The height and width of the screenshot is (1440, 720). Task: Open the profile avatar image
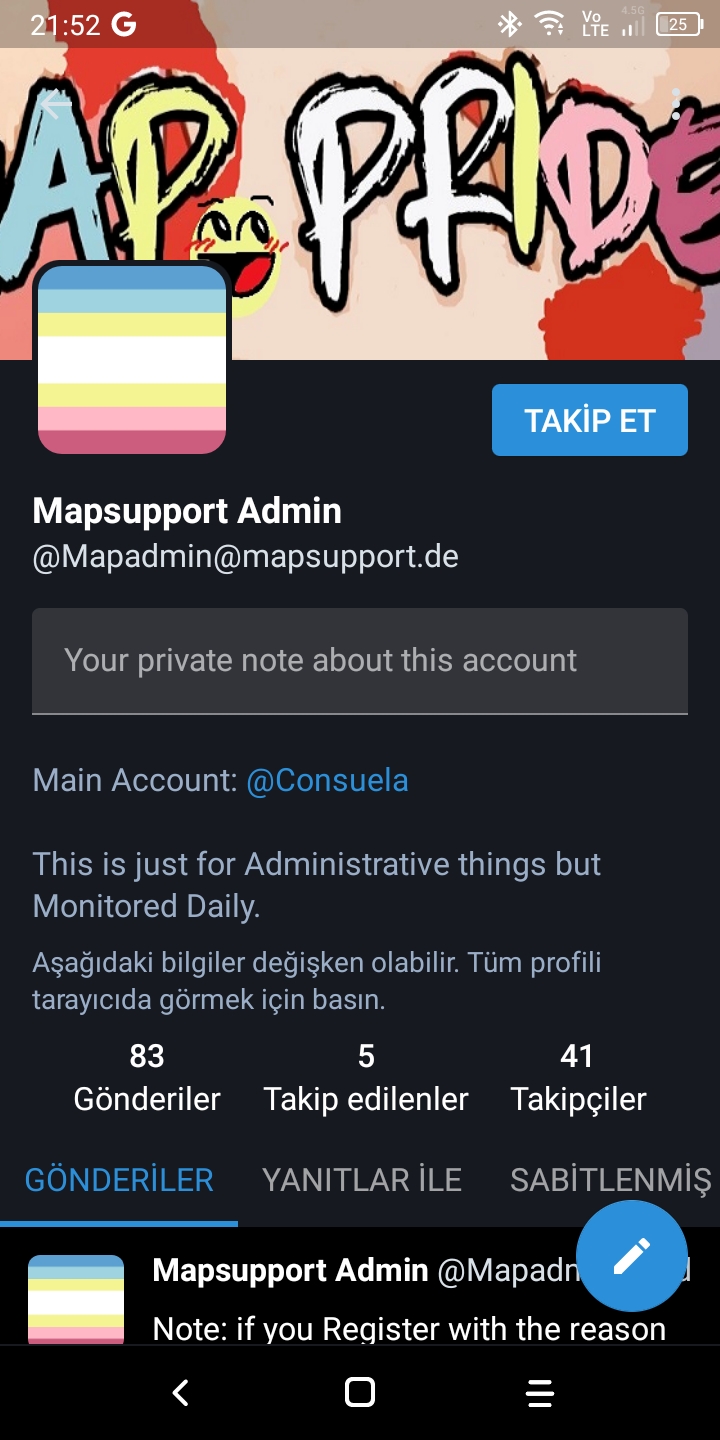point(132,360)
